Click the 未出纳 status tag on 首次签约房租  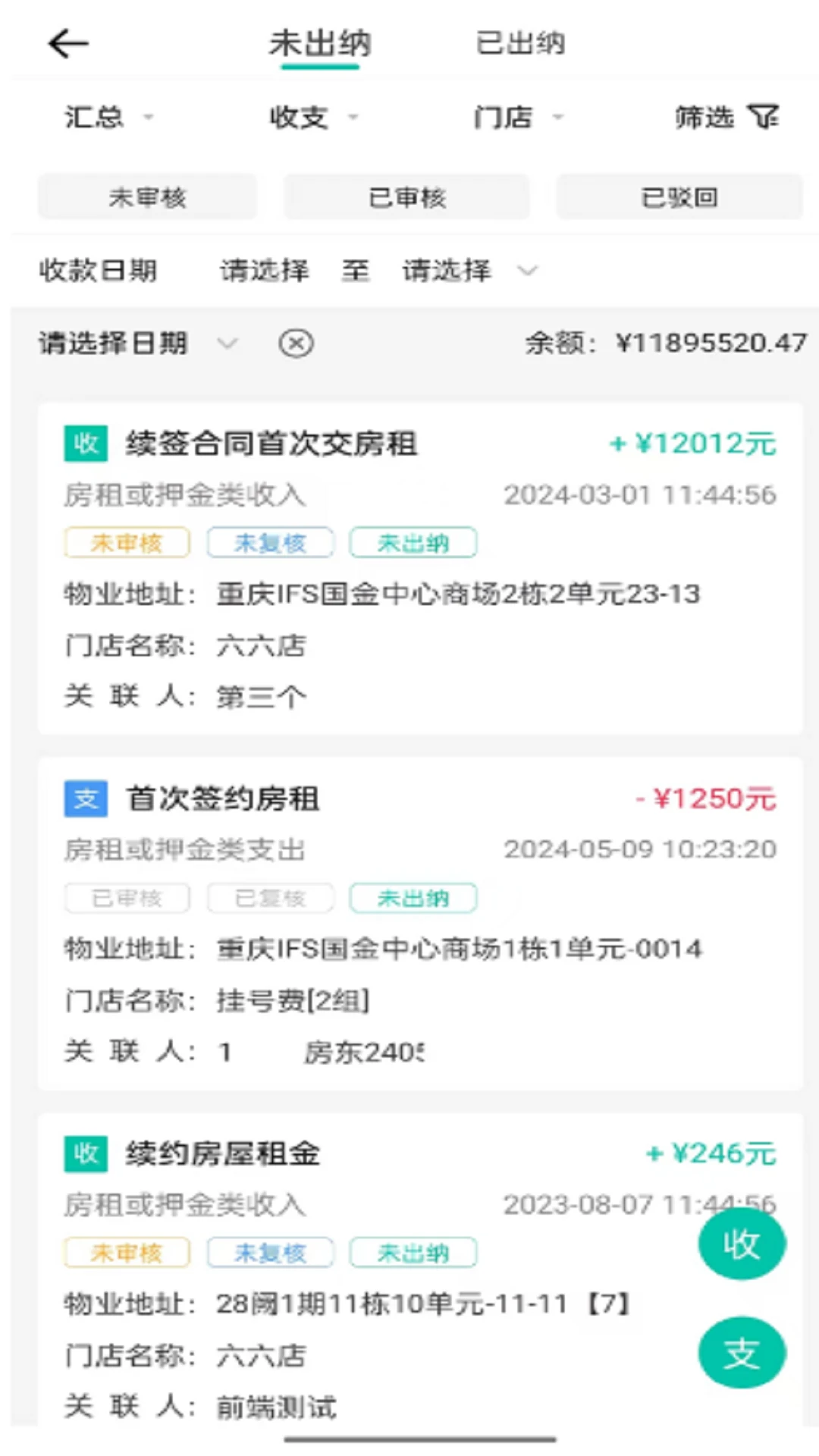(413, 897)
